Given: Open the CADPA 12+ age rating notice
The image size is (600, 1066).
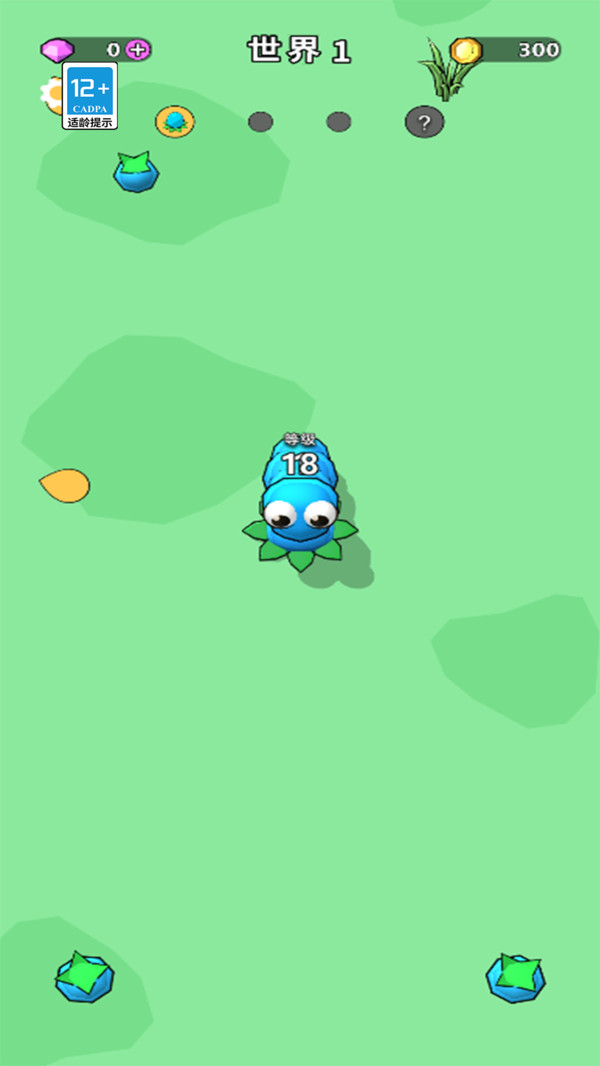Looking at the screenshot, I should [x=90, y=96].
